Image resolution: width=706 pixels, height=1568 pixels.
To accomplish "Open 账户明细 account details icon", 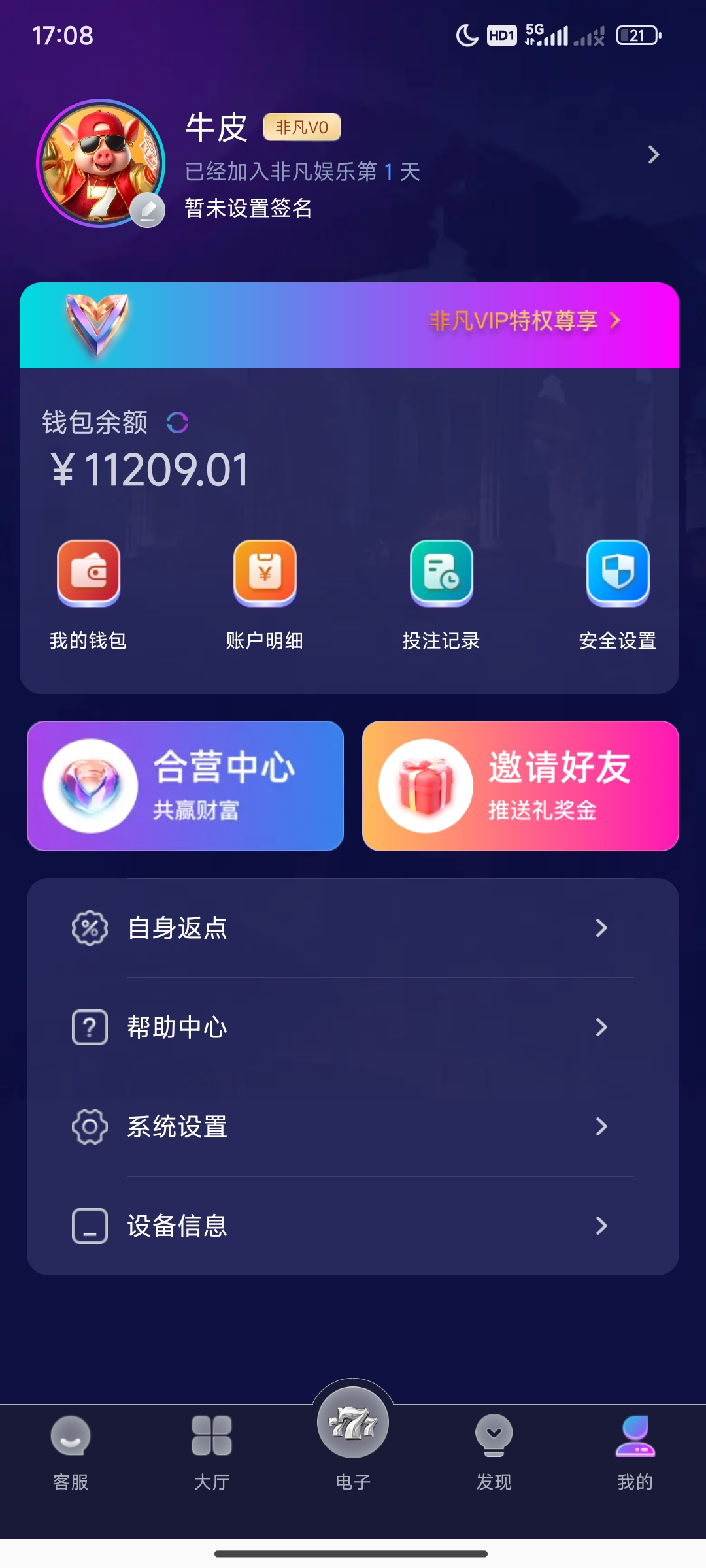I will coord(265,574).
